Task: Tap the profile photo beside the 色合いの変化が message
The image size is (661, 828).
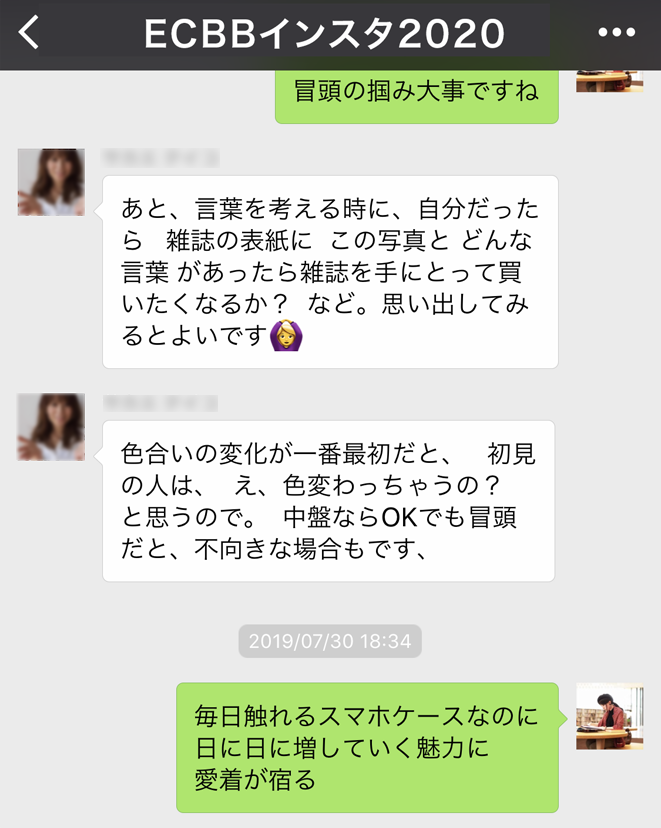Action: pyautogui.click(x=51, y=427)
